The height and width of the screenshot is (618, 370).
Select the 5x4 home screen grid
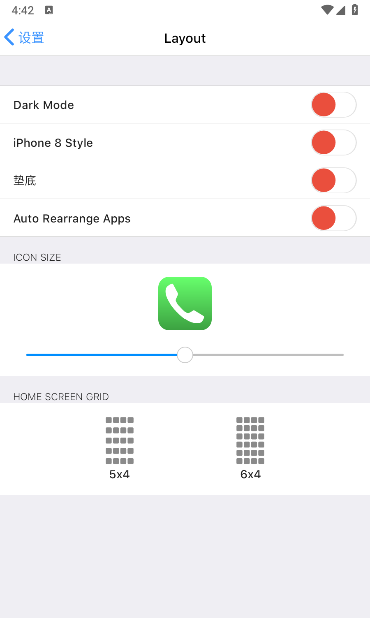[119, 448]
